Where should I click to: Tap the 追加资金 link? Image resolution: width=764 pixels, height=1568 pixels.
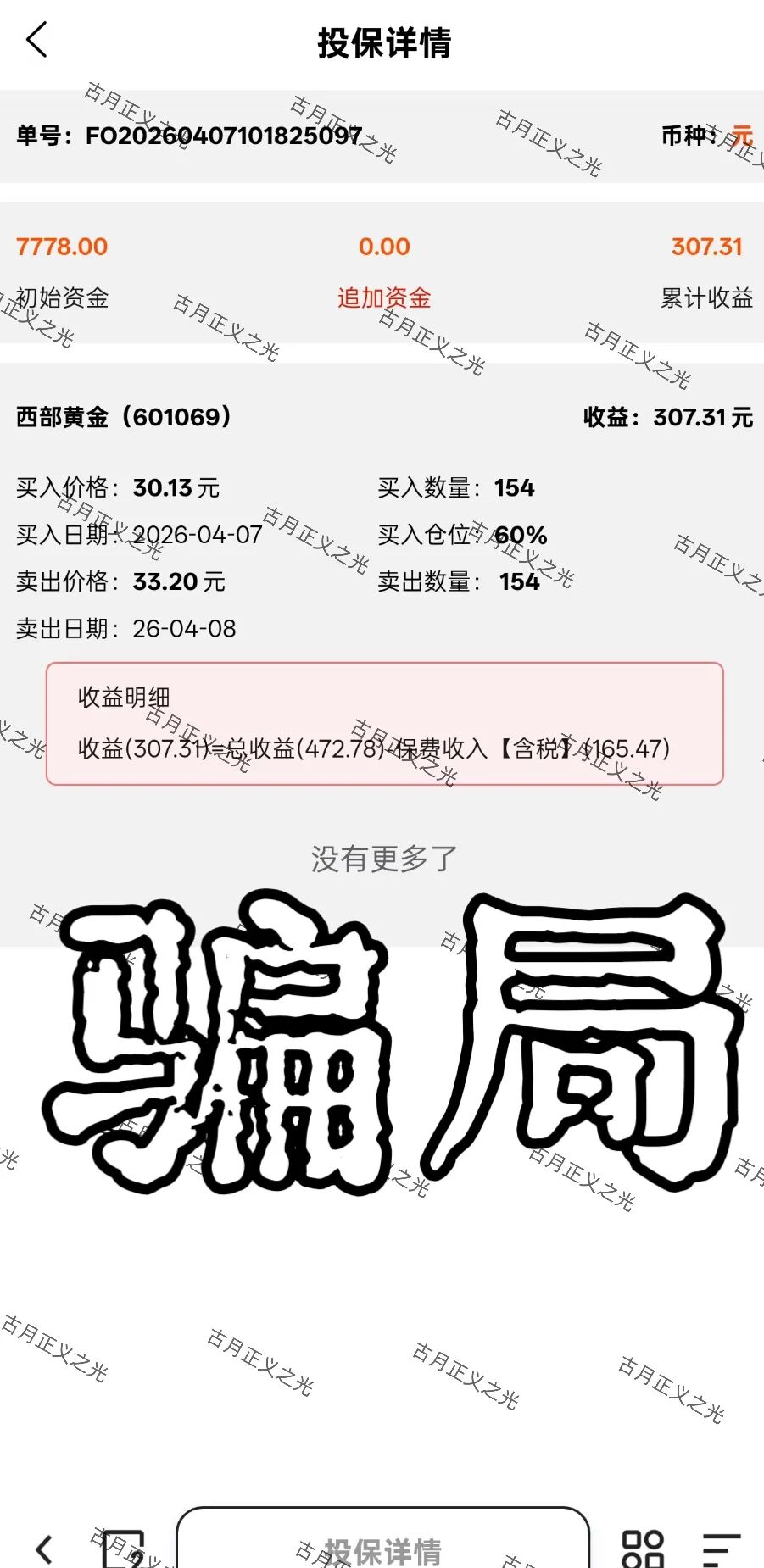point(383,298)
